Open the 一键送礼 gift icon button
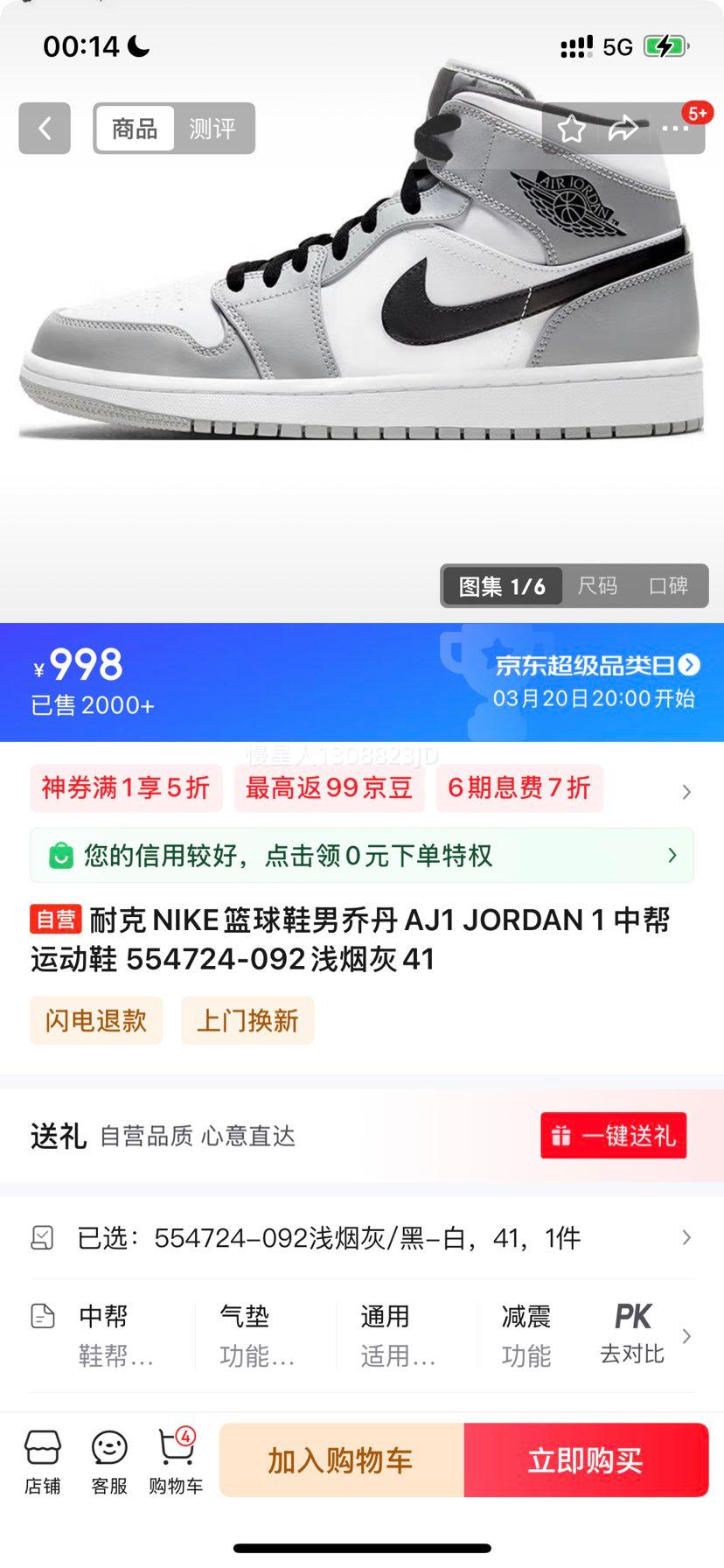 point(613,1136)
